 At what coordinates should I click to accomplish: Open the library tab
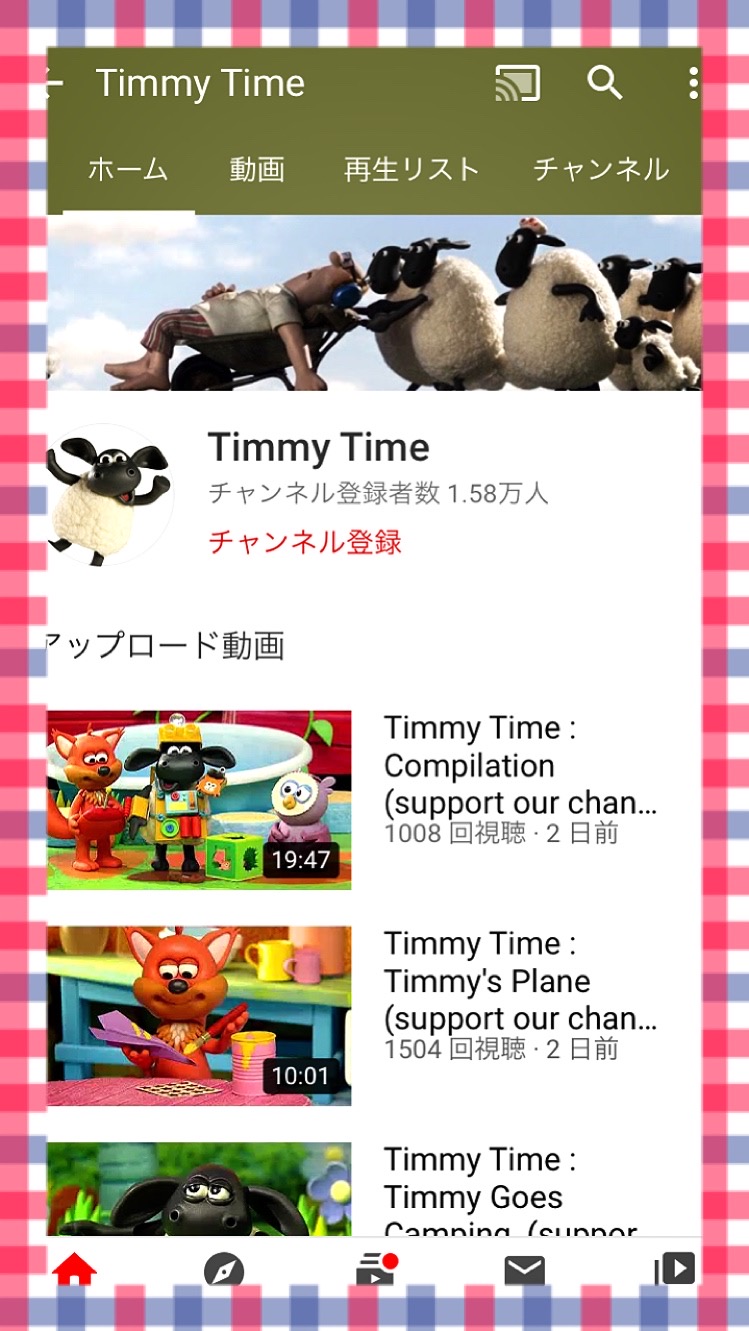[x=674, y=1269]
